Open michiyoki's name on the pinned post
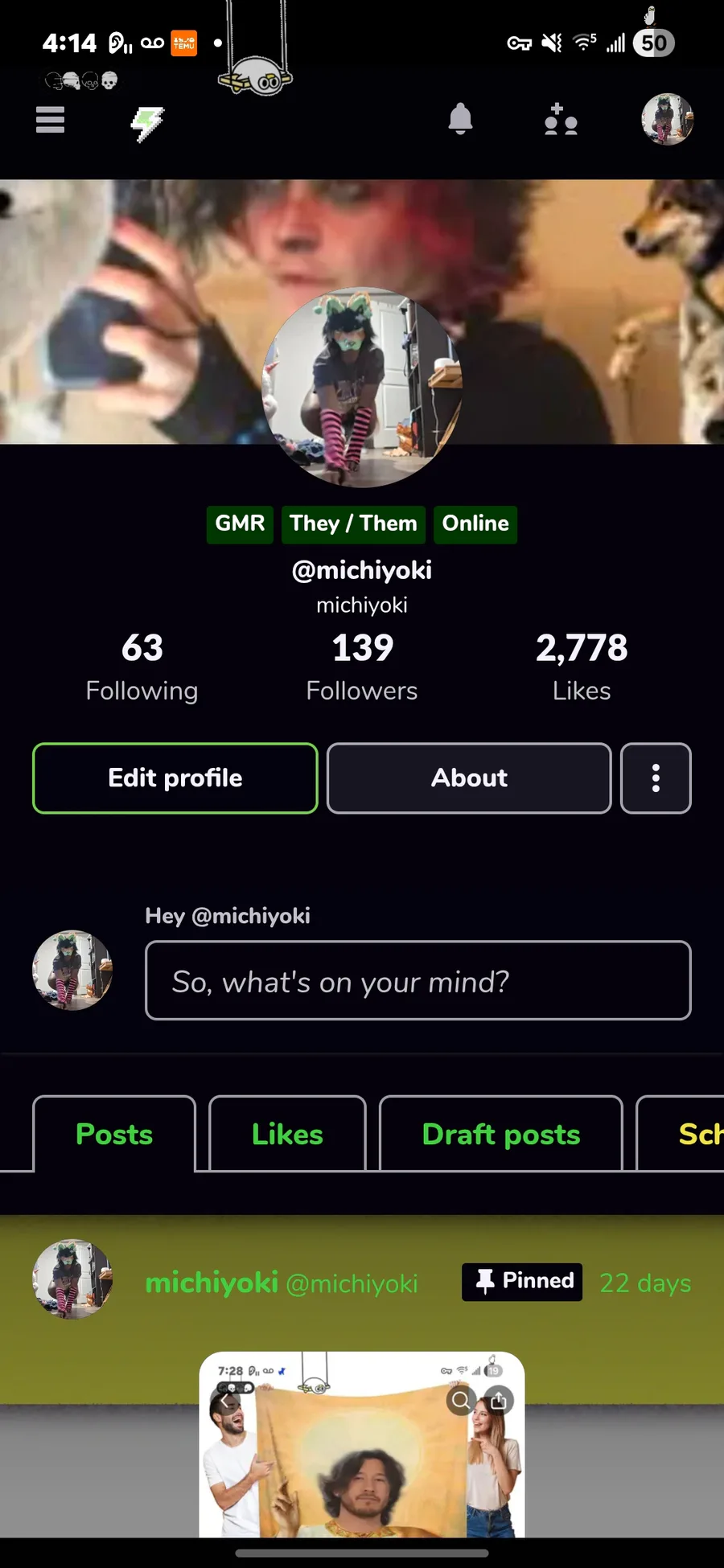724x1568 pixels. [212, 1283]
